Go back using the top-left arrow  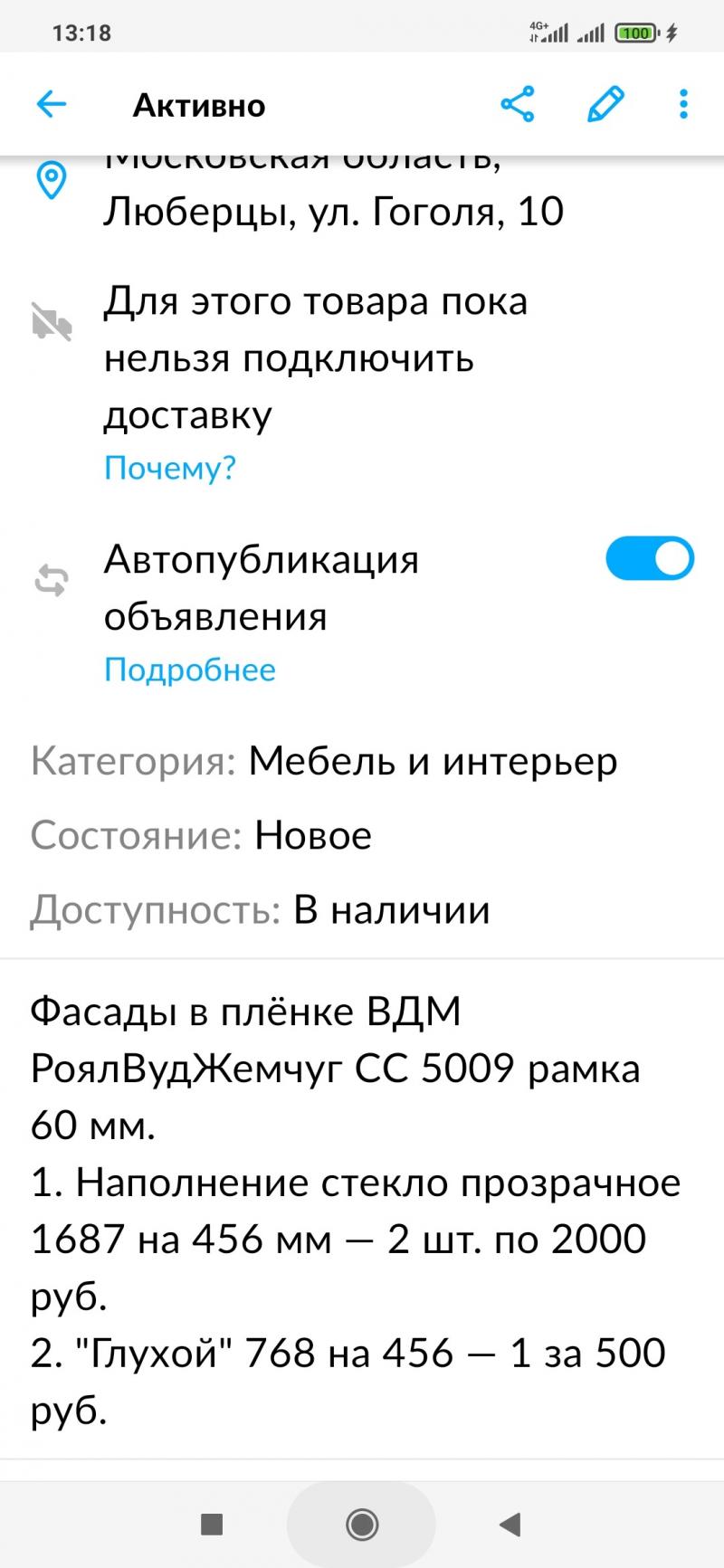tap(52, 105)
